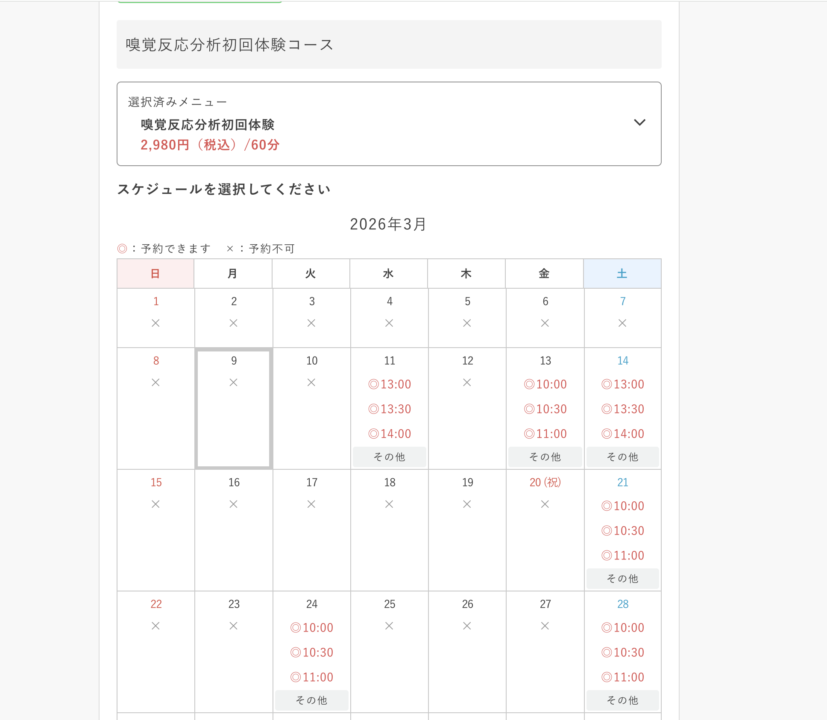This screenshot has width=827, height=720.
Task: Open その他 times for March 13
Action: click(x=545, y=457)
